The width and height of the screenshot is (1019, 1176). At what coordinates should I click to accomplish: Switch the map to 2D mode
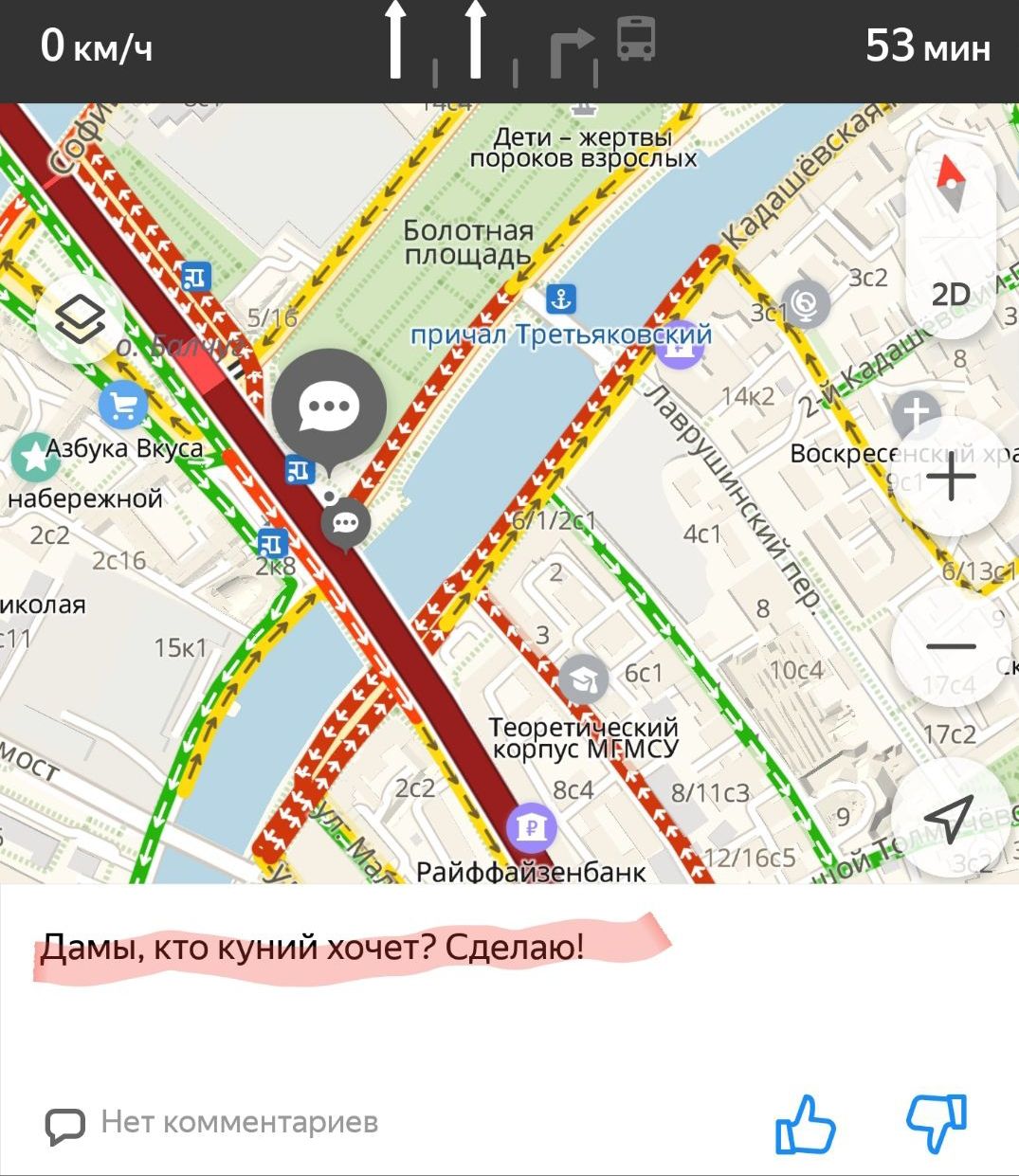click(x=950, y=295)
